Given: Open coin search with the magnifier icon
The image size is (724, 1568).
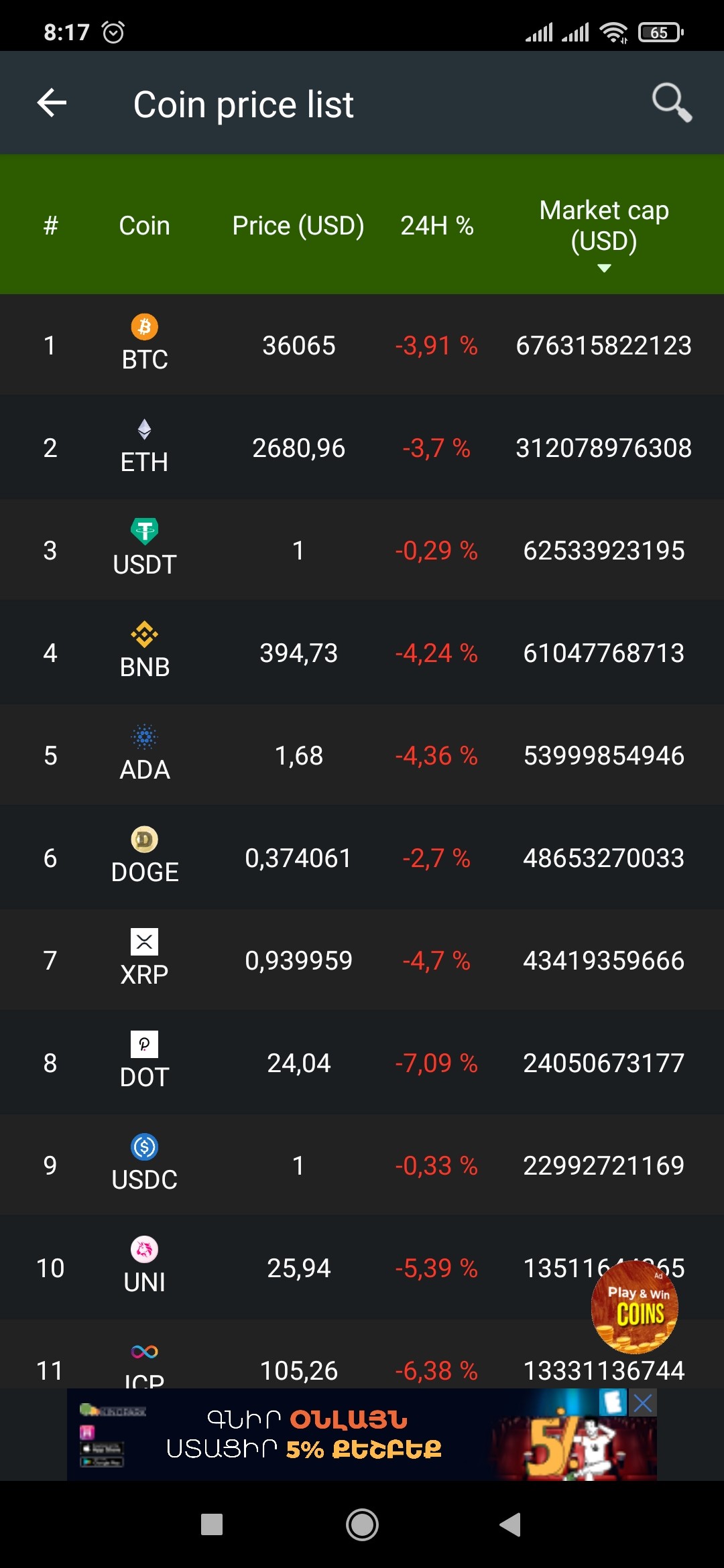Looking at the screenshot, I should pos(672,103).
